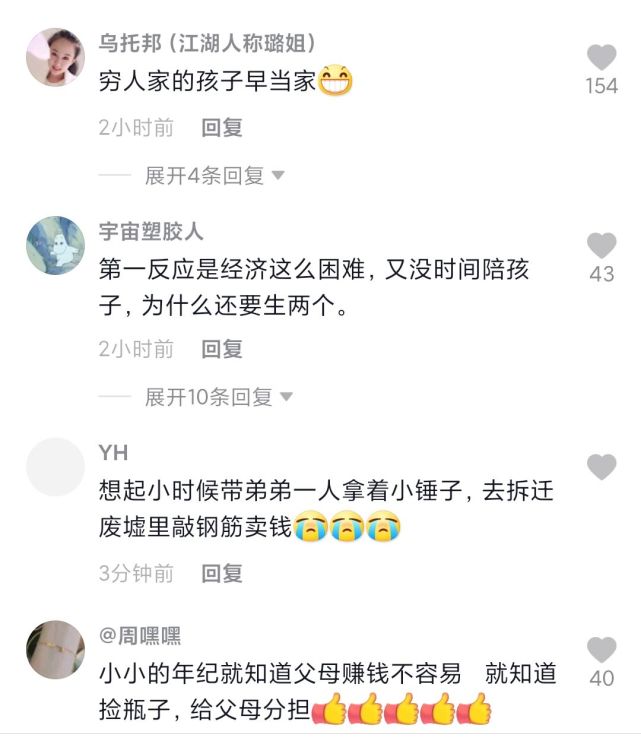Reply to YH's comment
The width and height of the screenshot is (641, 741).
coord(222,573)
